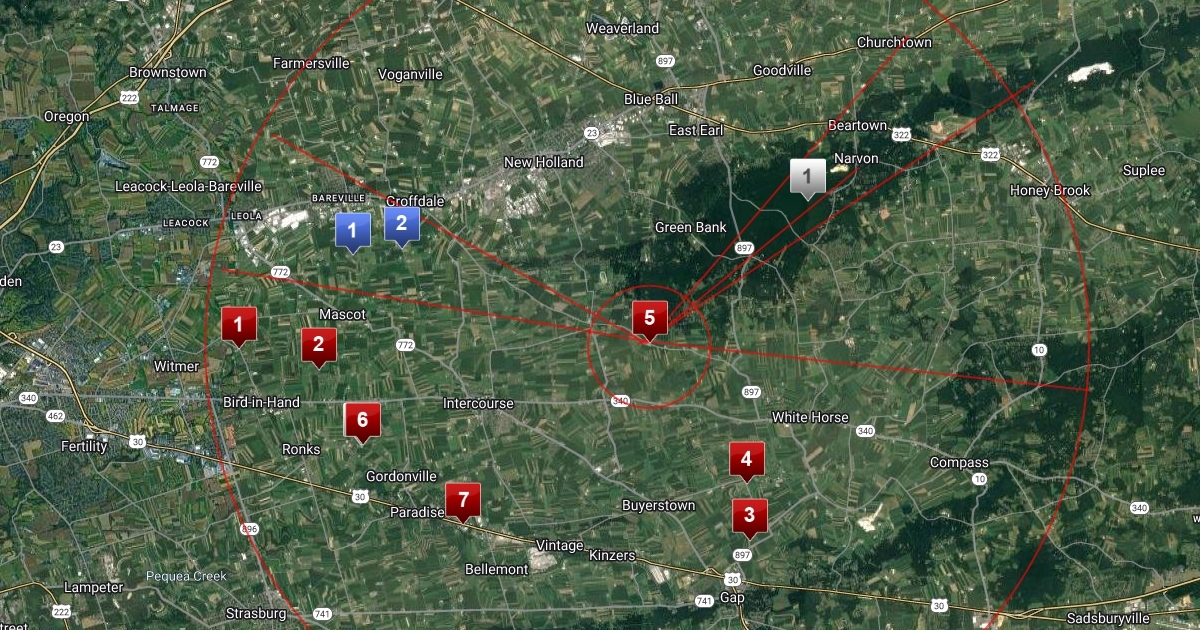Image resolution: width=1200 pixels, height=630 pixels.
Task: Select red marker 3 above Gap
Action: pos(749,516)
